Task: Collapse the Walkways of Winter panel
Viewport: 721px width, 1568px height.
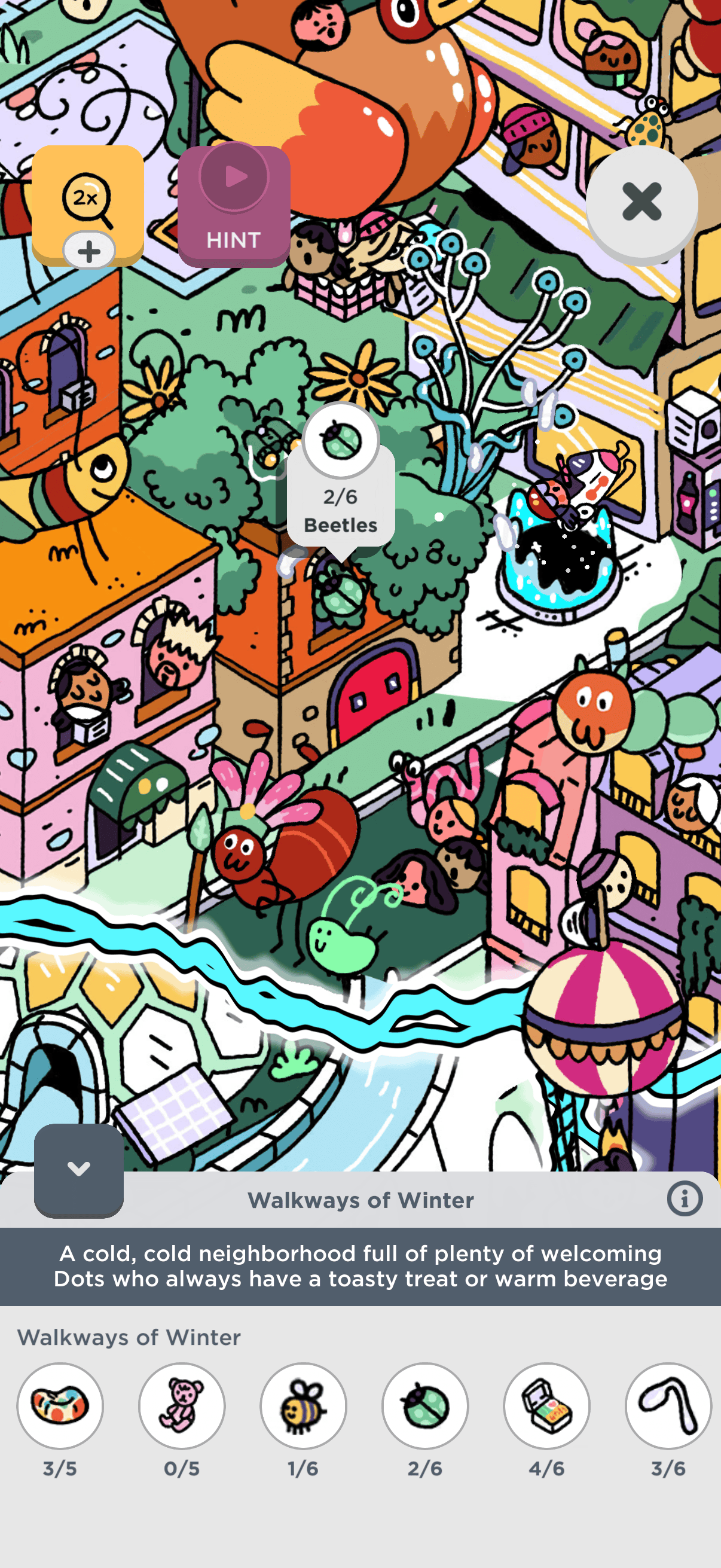Action: (x=78, y=1169)
